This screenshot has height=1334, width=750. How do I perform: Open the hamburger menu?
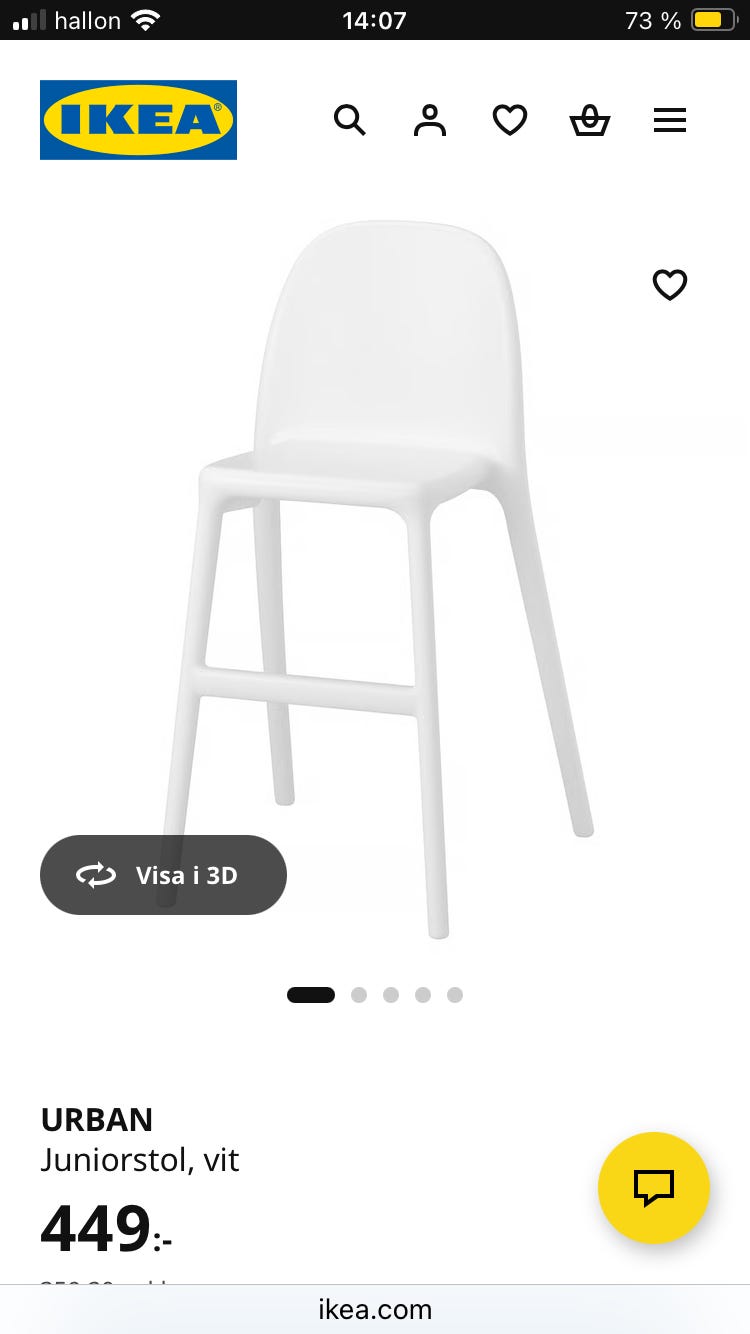(670, 121)
